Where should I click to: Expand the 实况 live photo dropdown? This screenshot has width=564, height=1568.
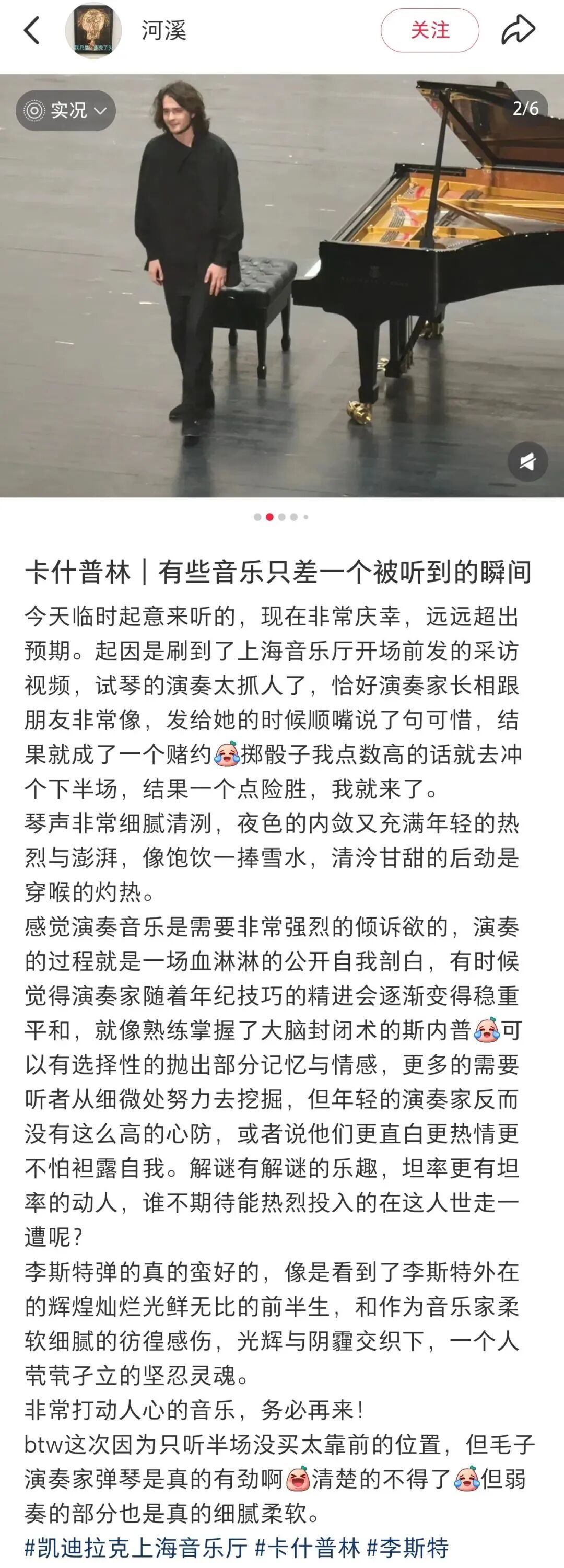tap(66, 110)
